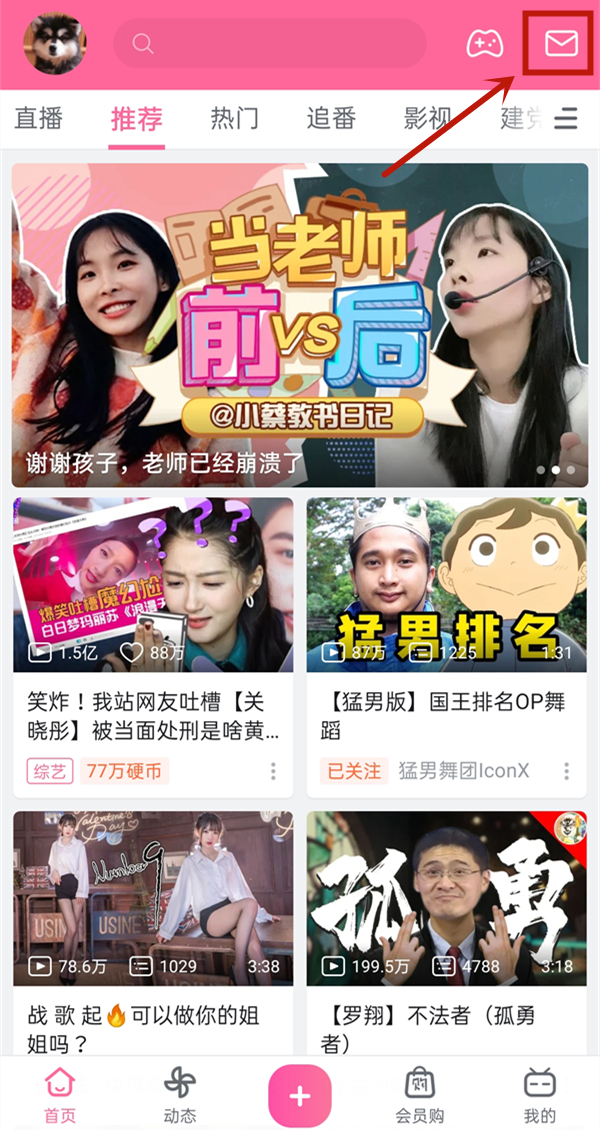600x1130 pixels.
Task: Switch to the 热门 tab
Action: click(x=235, y=119)
